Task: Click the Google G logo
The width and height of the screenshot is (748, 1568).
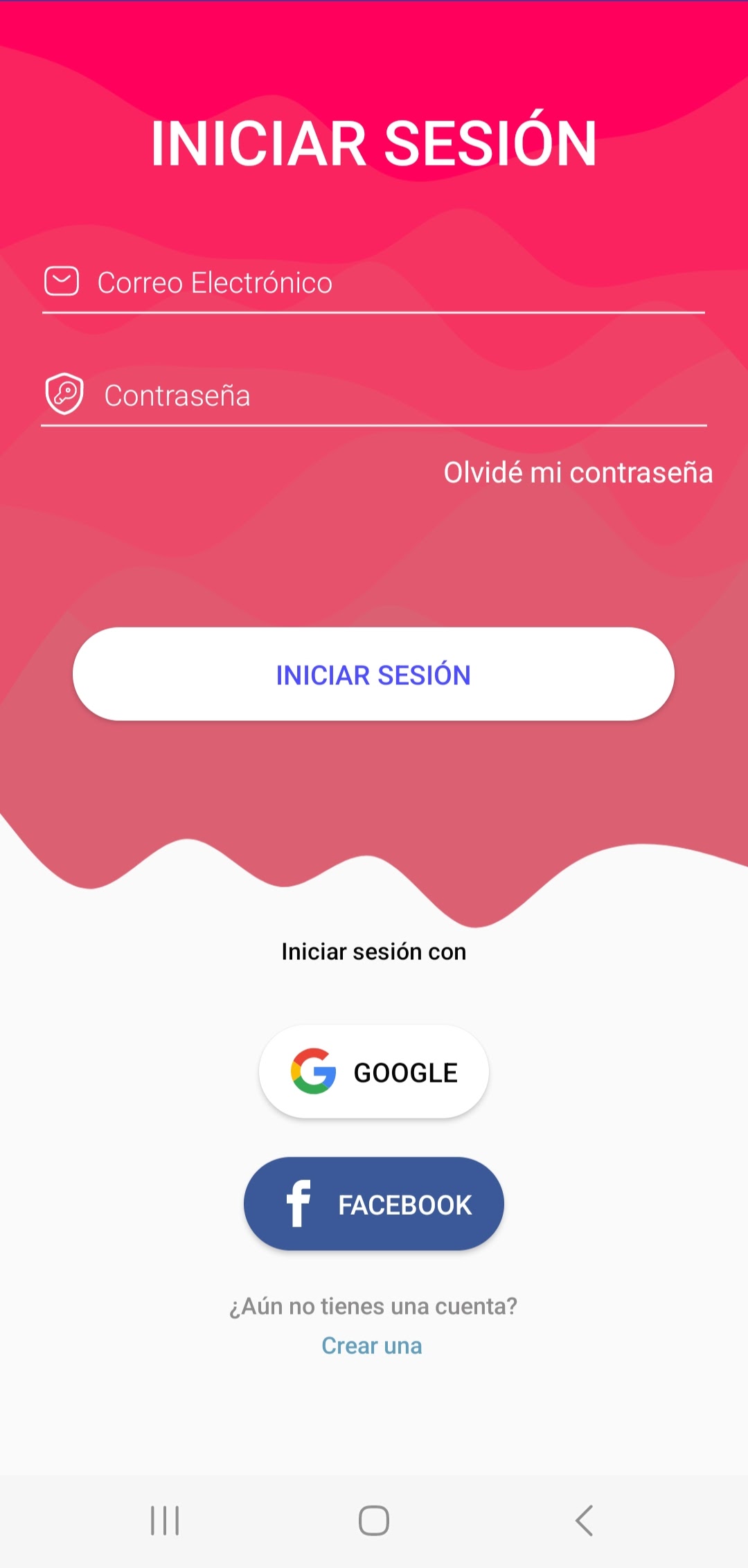Action: click(x=311, y=1071)
